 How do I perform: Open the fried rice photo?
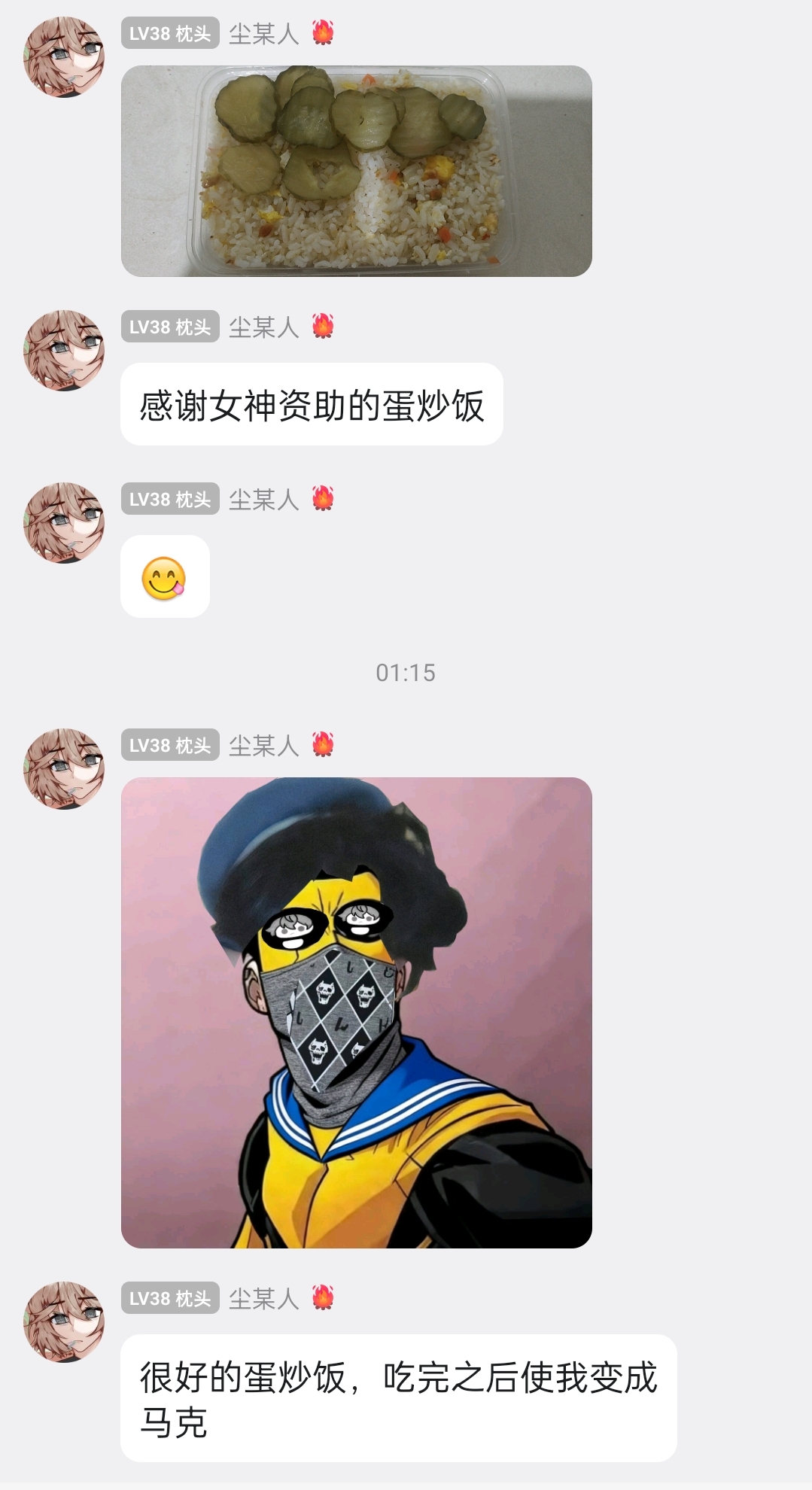coord(356,171)
